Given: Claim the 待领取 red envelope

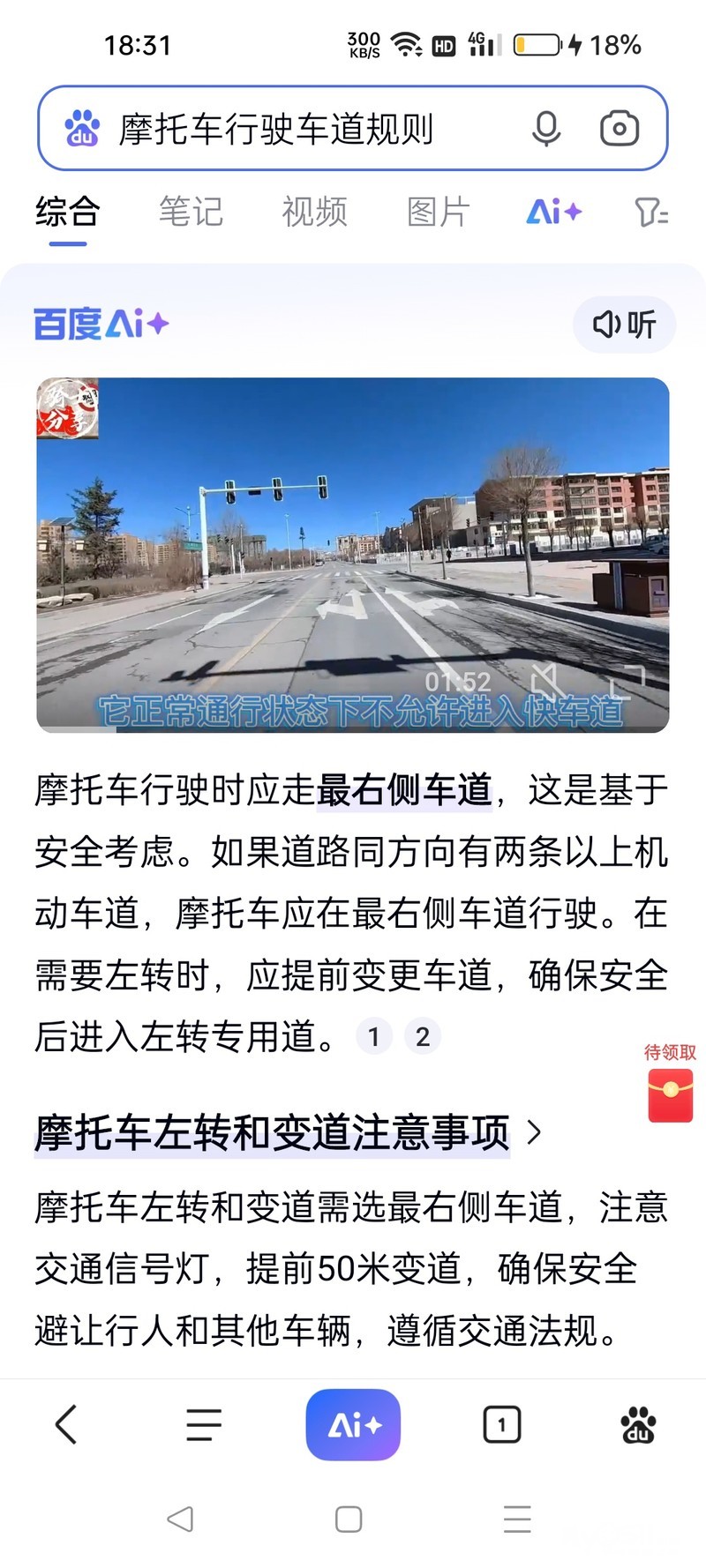Looking at the screenshot, I should [x=671, y=1094].
